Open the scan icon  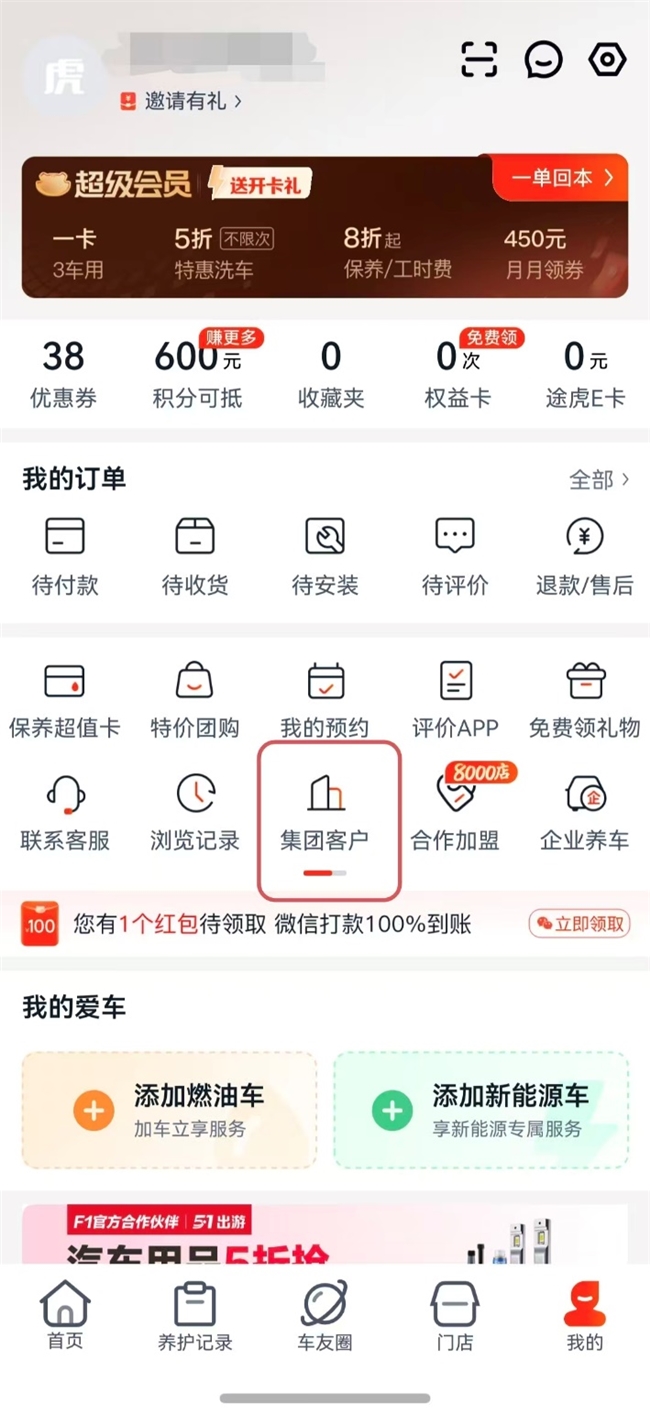[479, 60]
